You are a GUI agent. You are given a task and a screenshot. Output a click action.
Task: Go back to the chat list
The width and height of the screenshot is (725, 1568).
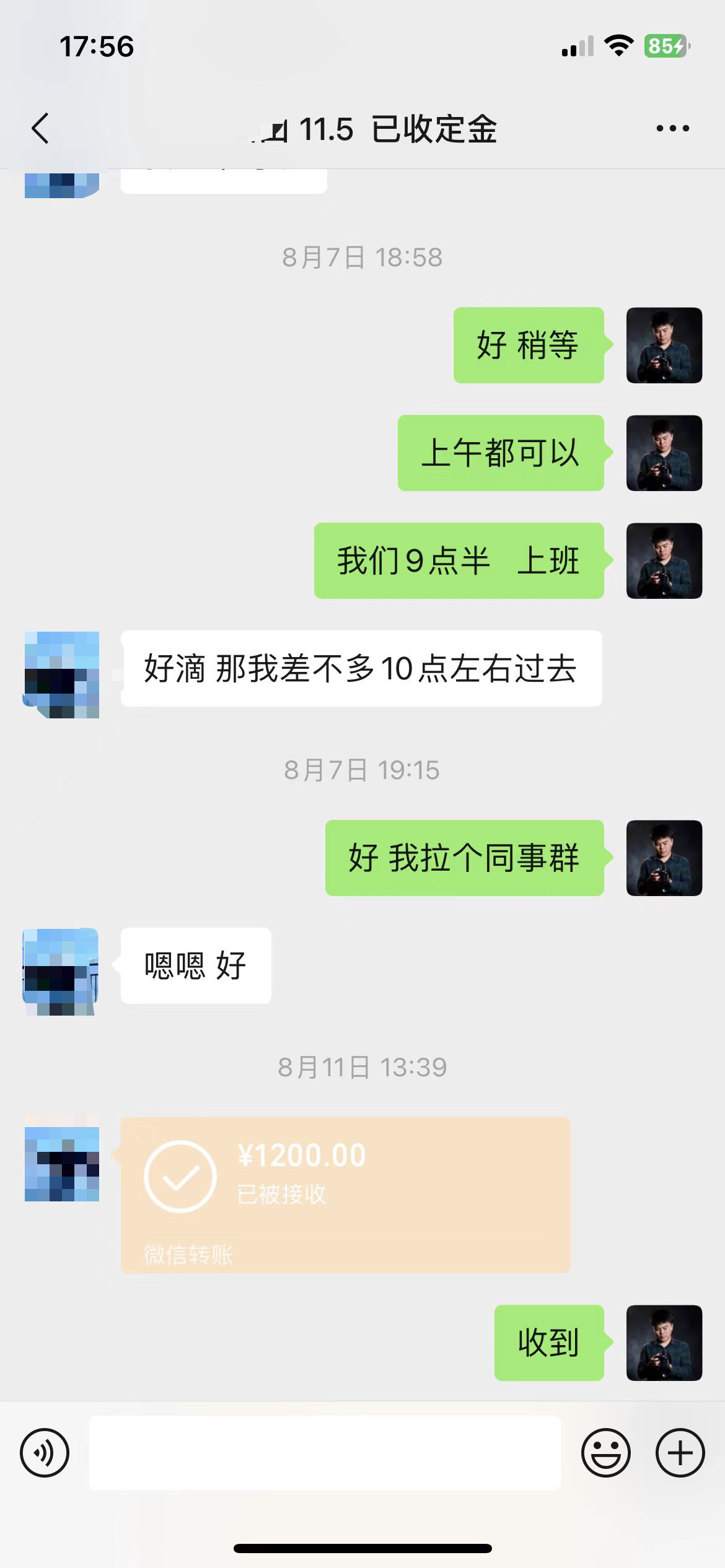coord(40,129)
